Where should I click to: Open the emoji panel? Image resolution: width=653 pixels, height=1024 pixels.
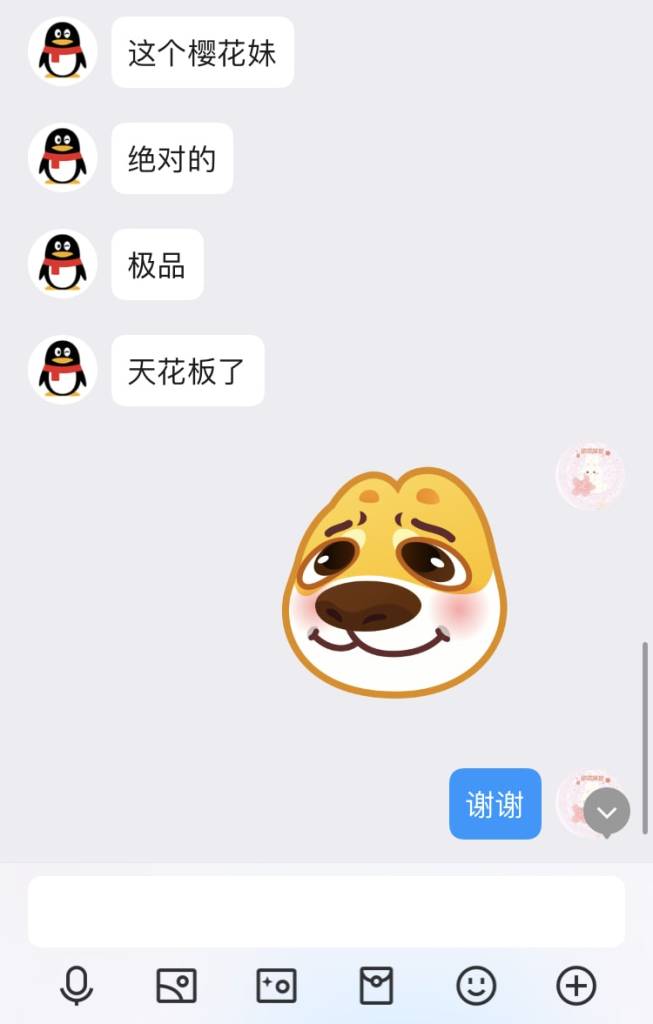point(476,986)
